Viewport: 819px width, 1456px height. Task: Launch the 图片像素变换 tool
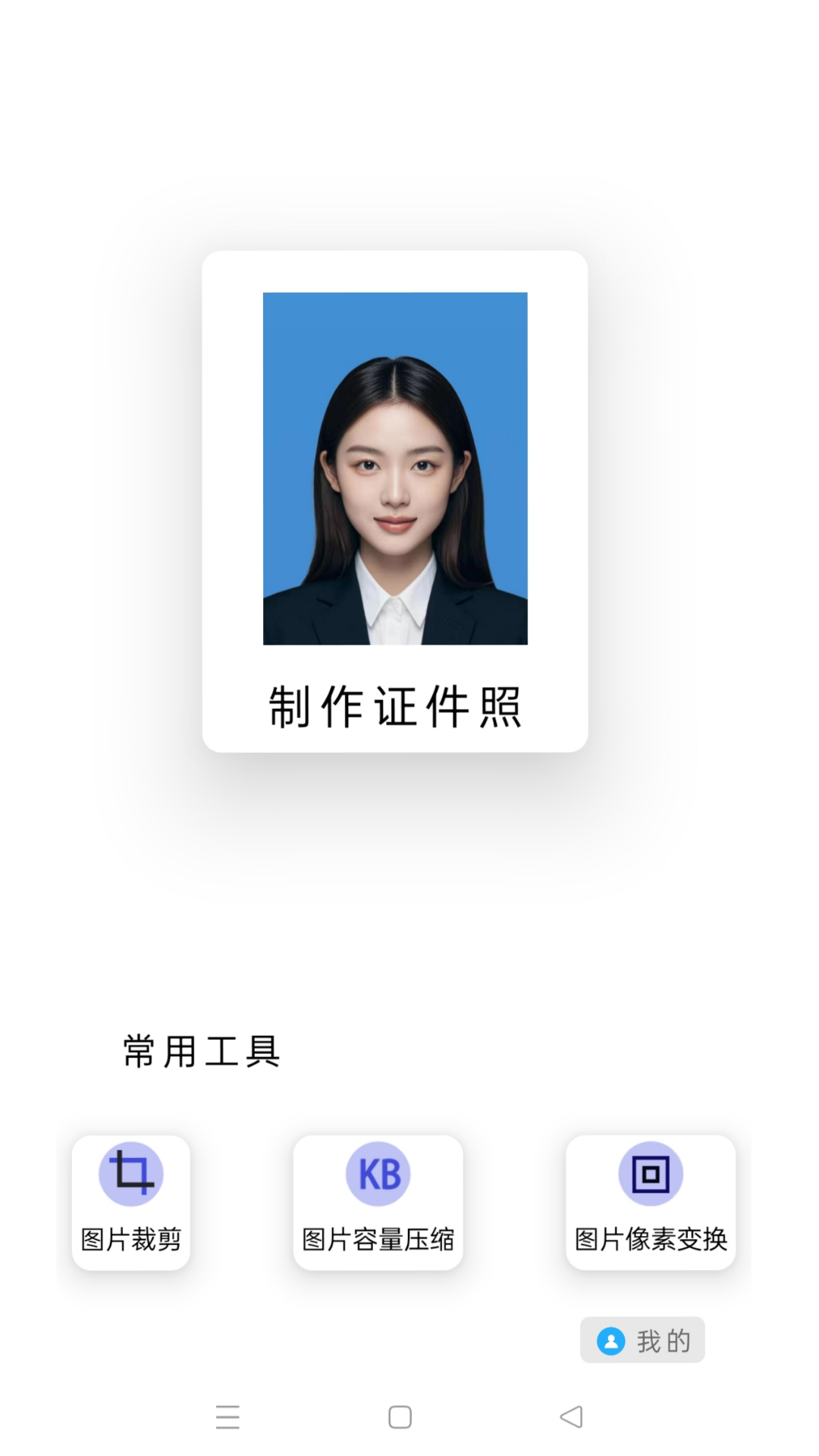click(x=651, y=1202)
